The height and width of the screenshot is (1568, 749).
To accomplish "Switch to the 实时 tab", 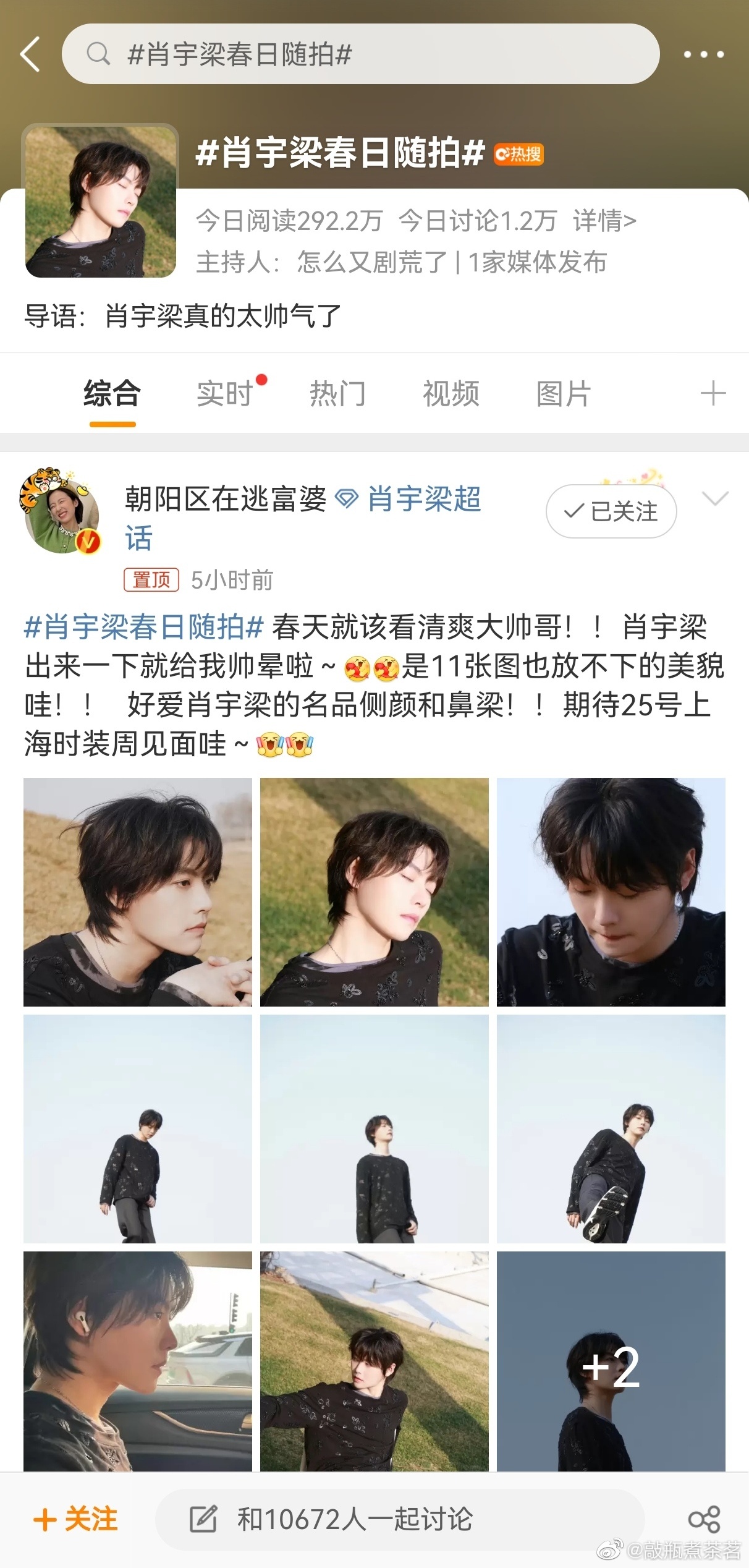I will [225, 394].
